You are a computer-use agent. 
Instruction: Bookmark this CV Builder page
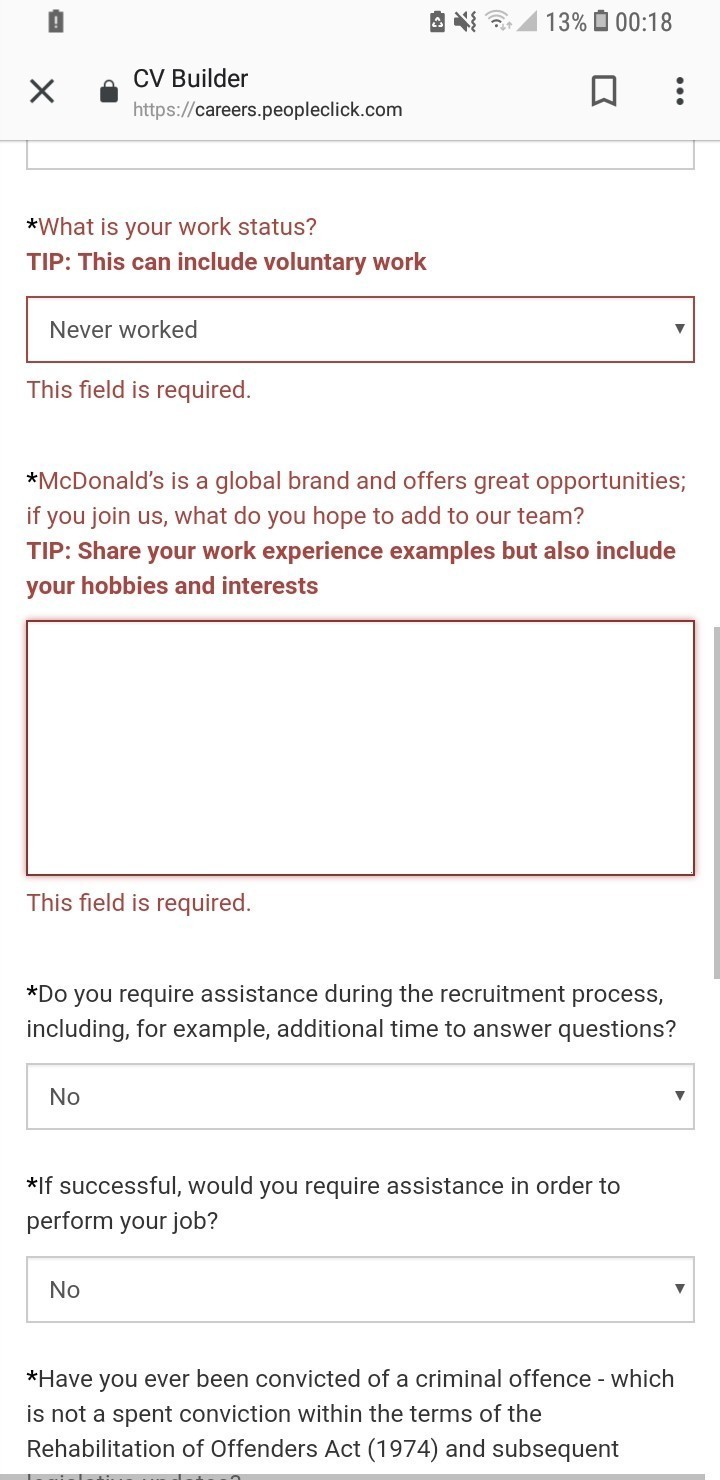click(604, 91)
